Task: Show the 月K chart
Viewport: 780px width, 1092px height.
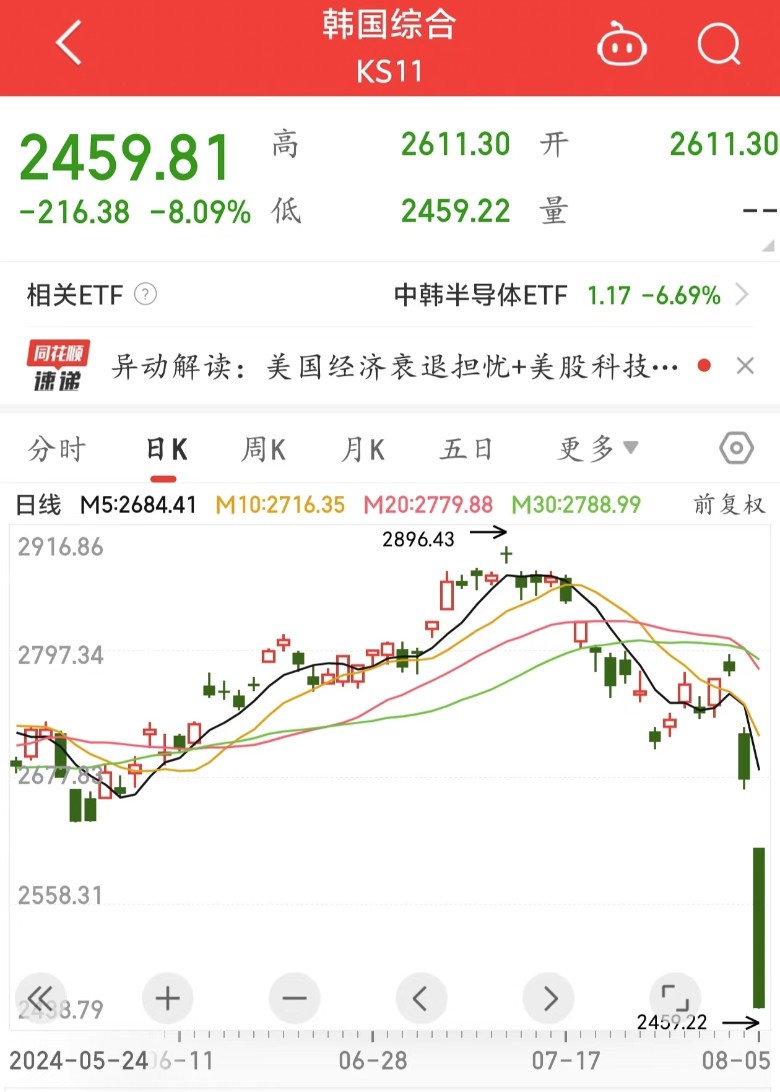Action: pyautogui.click(x=362, y=450)
